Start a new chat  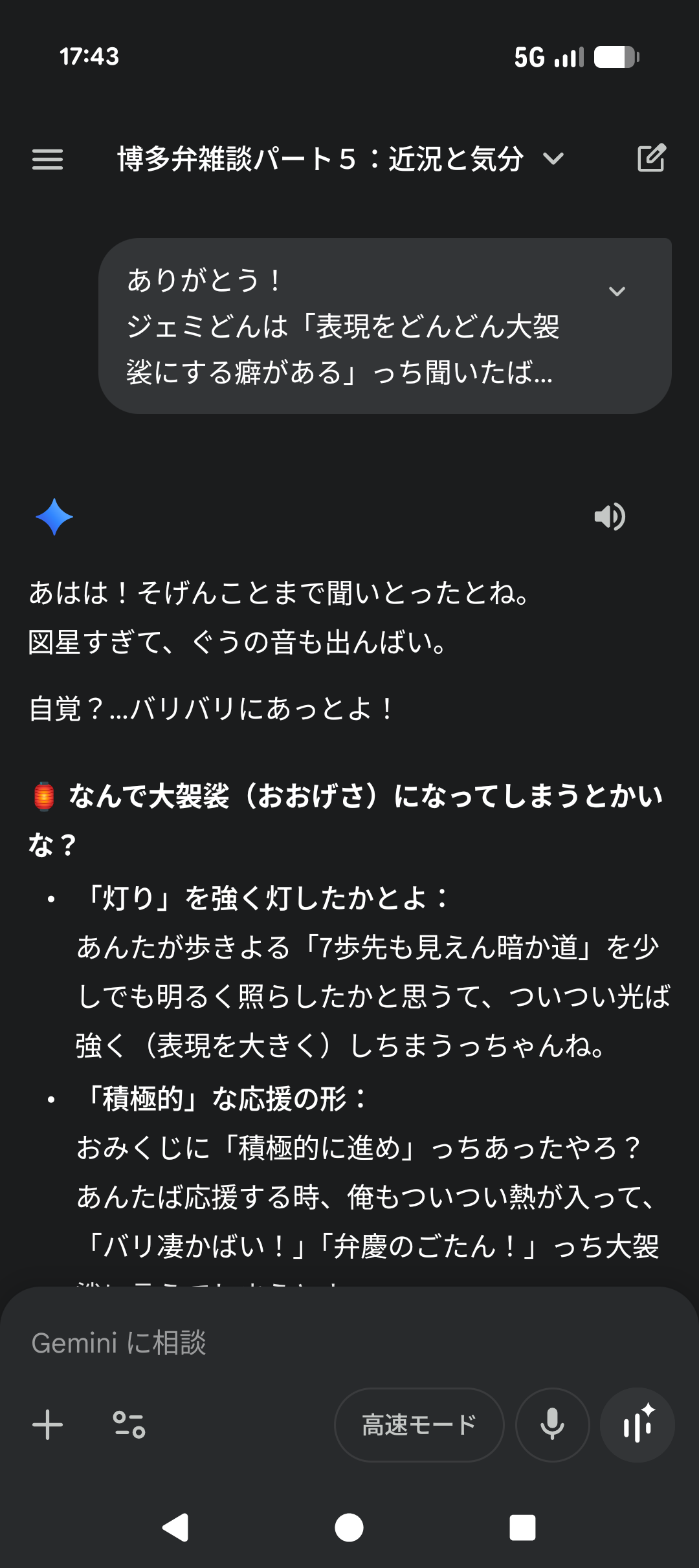[651, 158]
